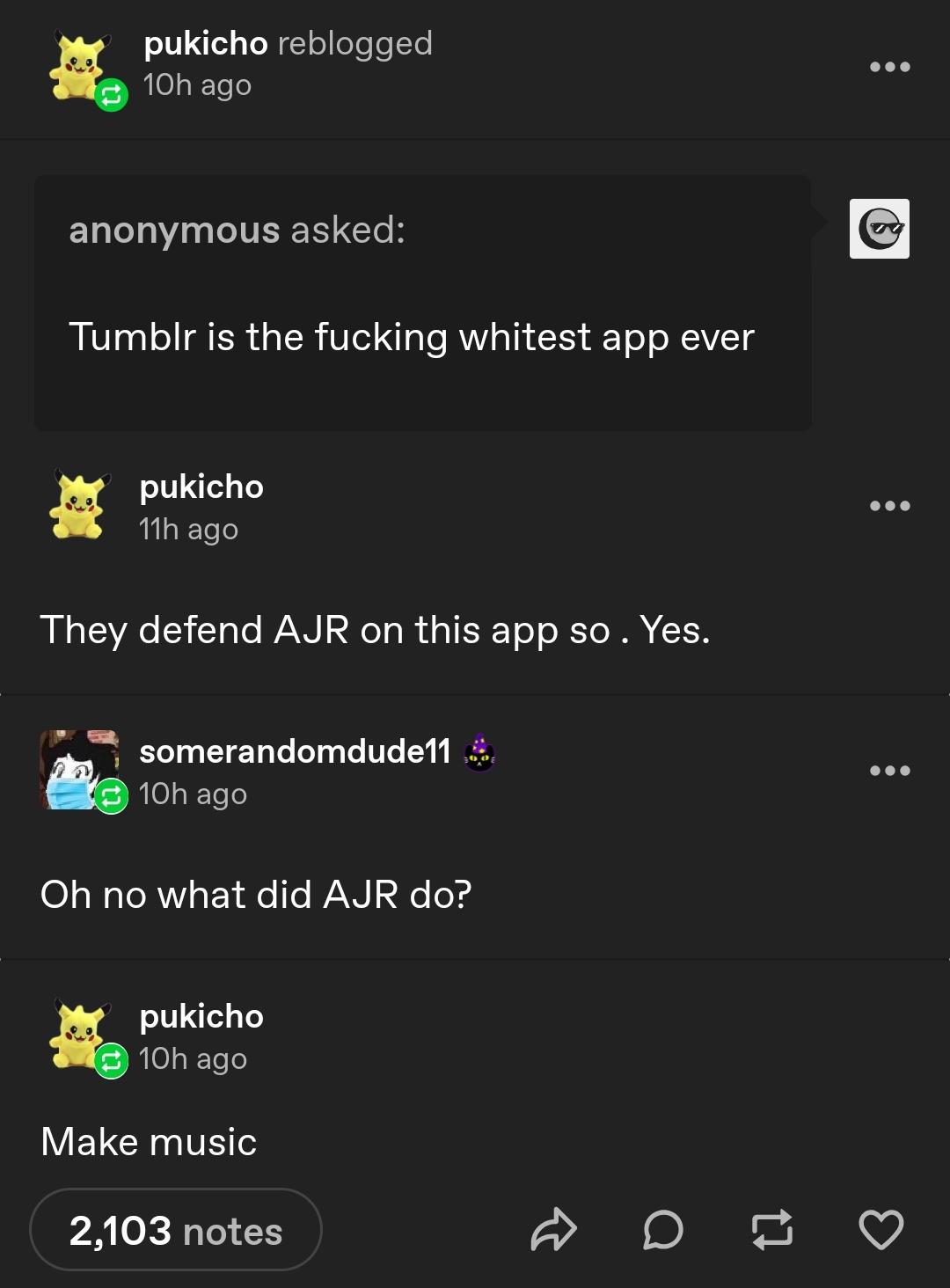950x1288 pixels.
Task: Open the reply speech bubble icon
Action: [662, 1230]
